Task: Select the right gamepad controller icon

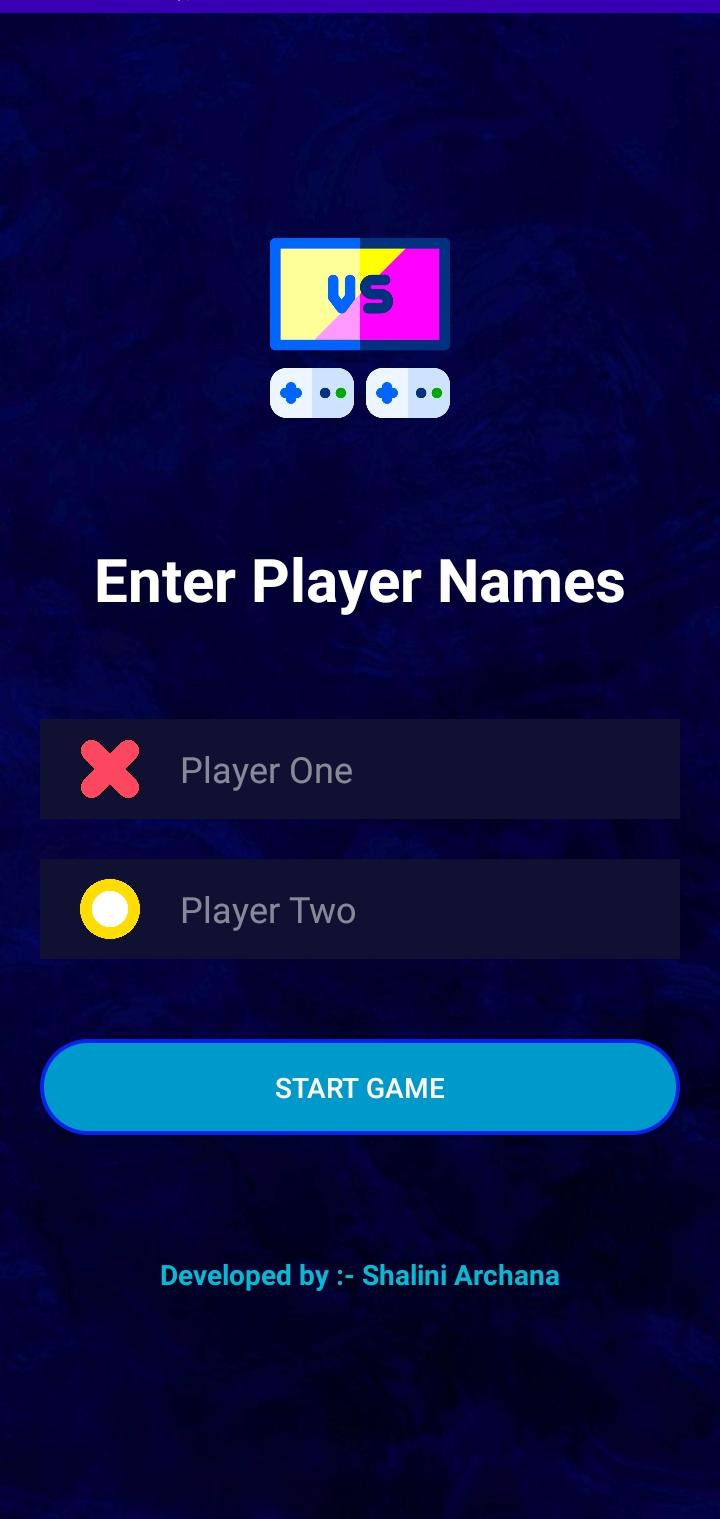Action: point(407,392)
